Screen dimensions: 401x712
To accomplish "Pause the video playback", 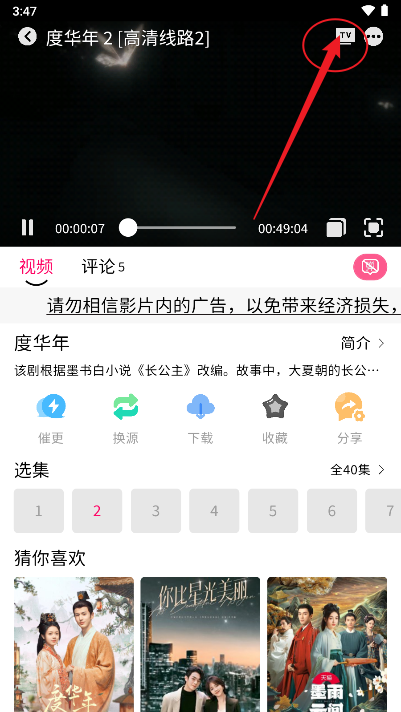I will 28,227.
